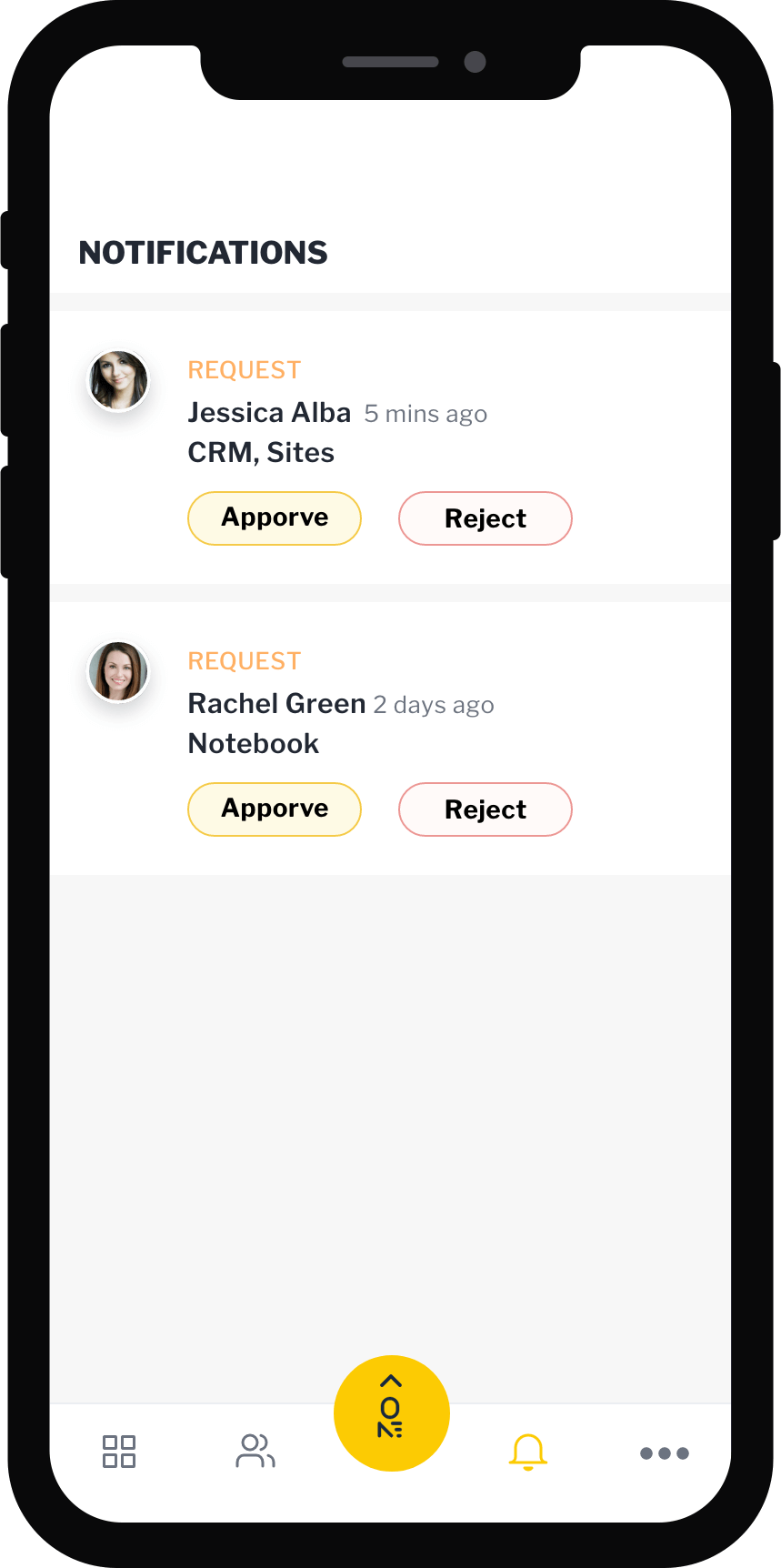Approve Rachel Green's Notebook request
Image resolution: width=781 pixels, height=1568 pixels.
coord(275,809)
